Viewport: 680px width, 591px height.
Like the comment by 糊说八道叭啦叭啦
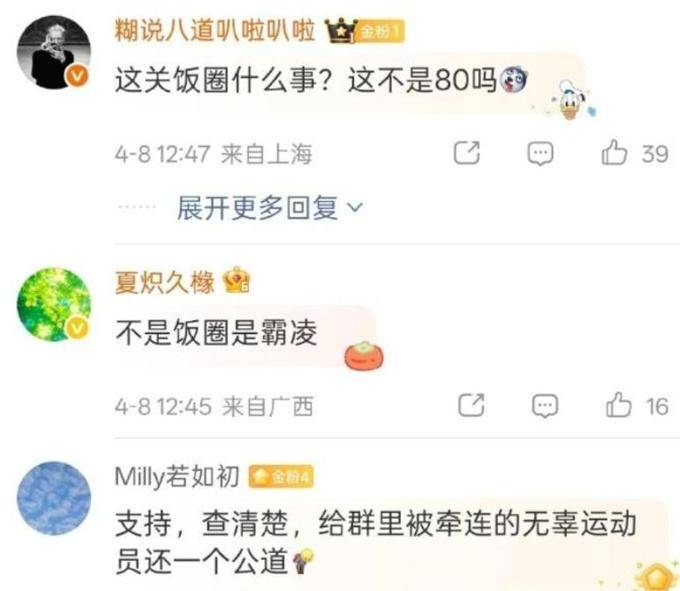[x=614, y=153]
